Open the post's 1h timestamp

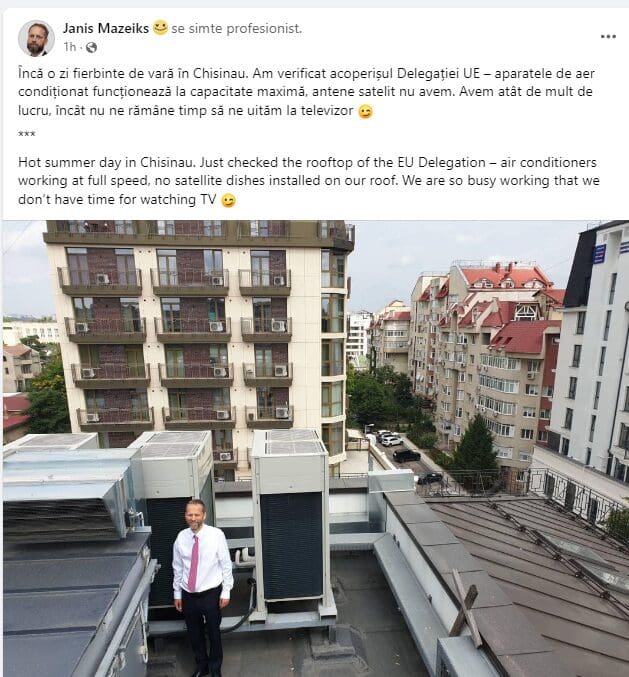[69, 47]
